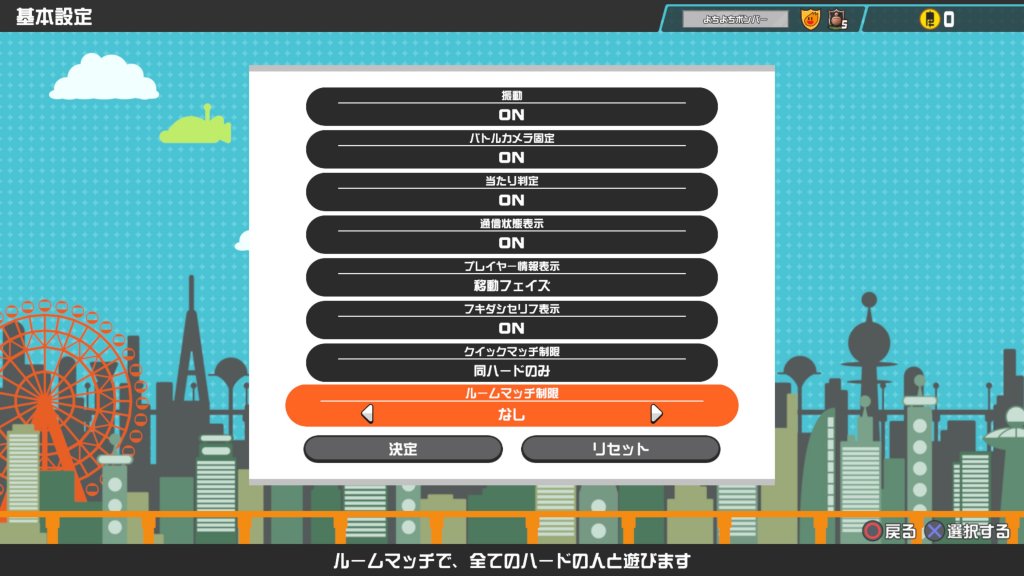
Task: Tap the 選択する prompt
Action: [x=966, y=531]
